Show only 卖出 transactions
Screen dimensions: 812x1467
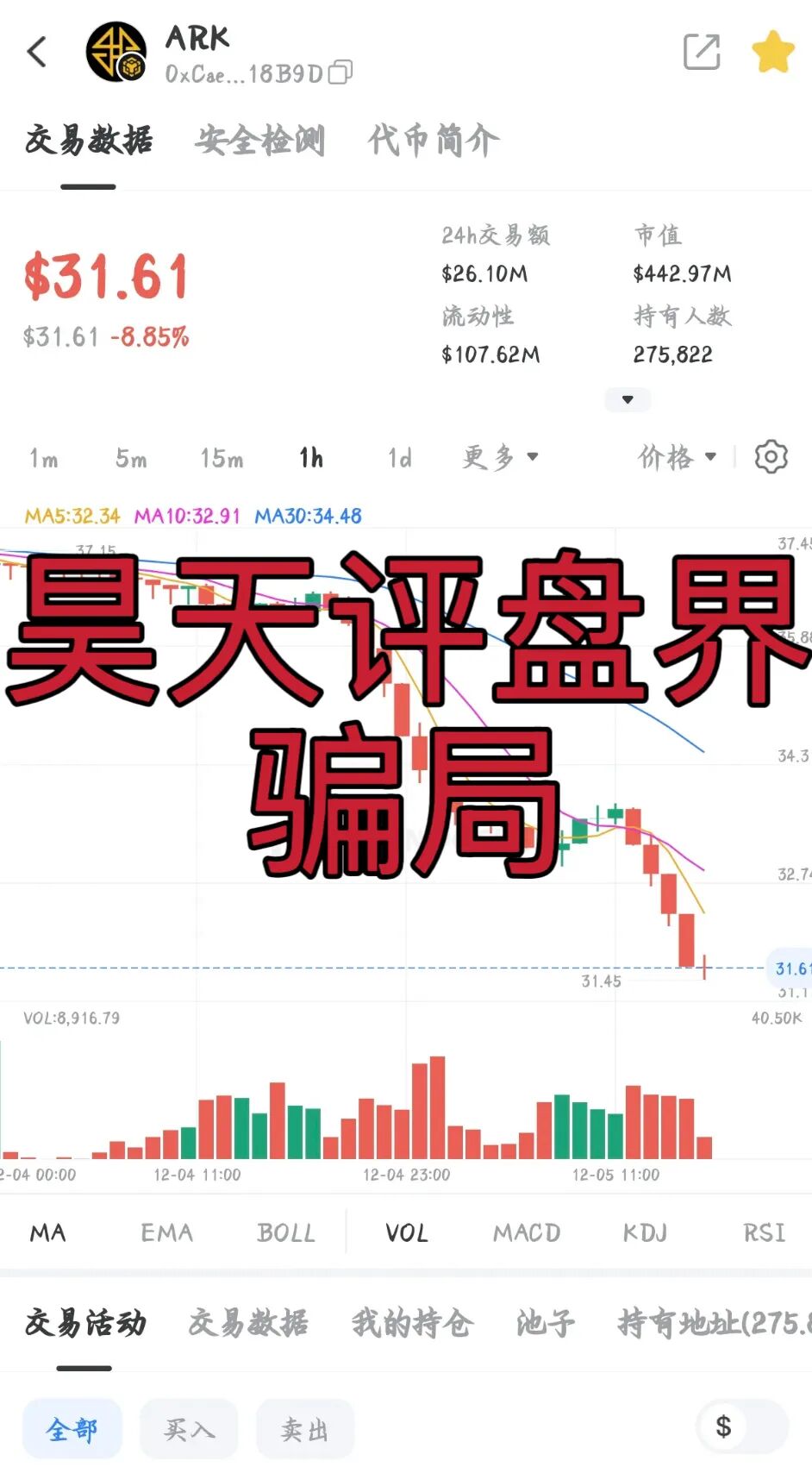(304, 1428)
